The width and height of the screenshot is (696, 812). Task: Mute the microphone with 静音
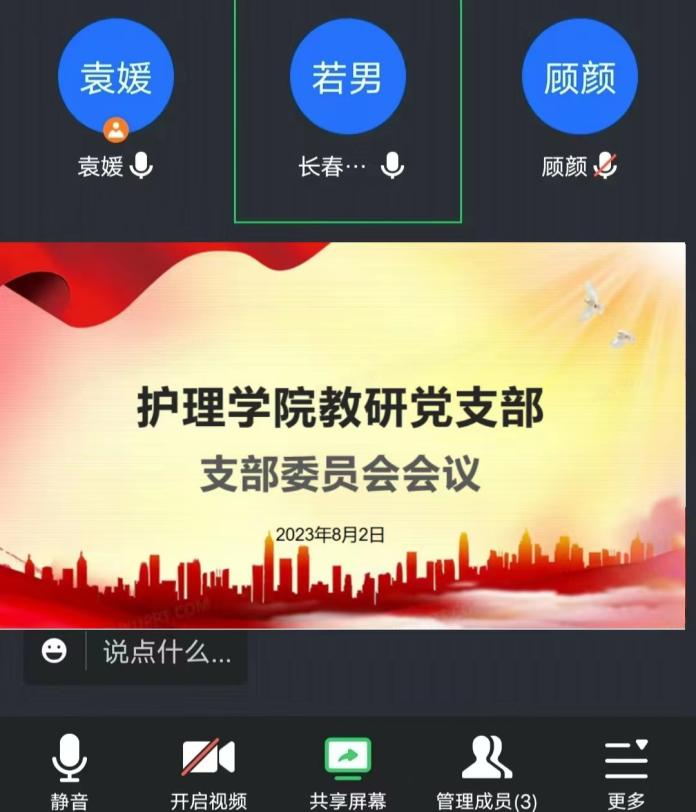click(69, 771)
